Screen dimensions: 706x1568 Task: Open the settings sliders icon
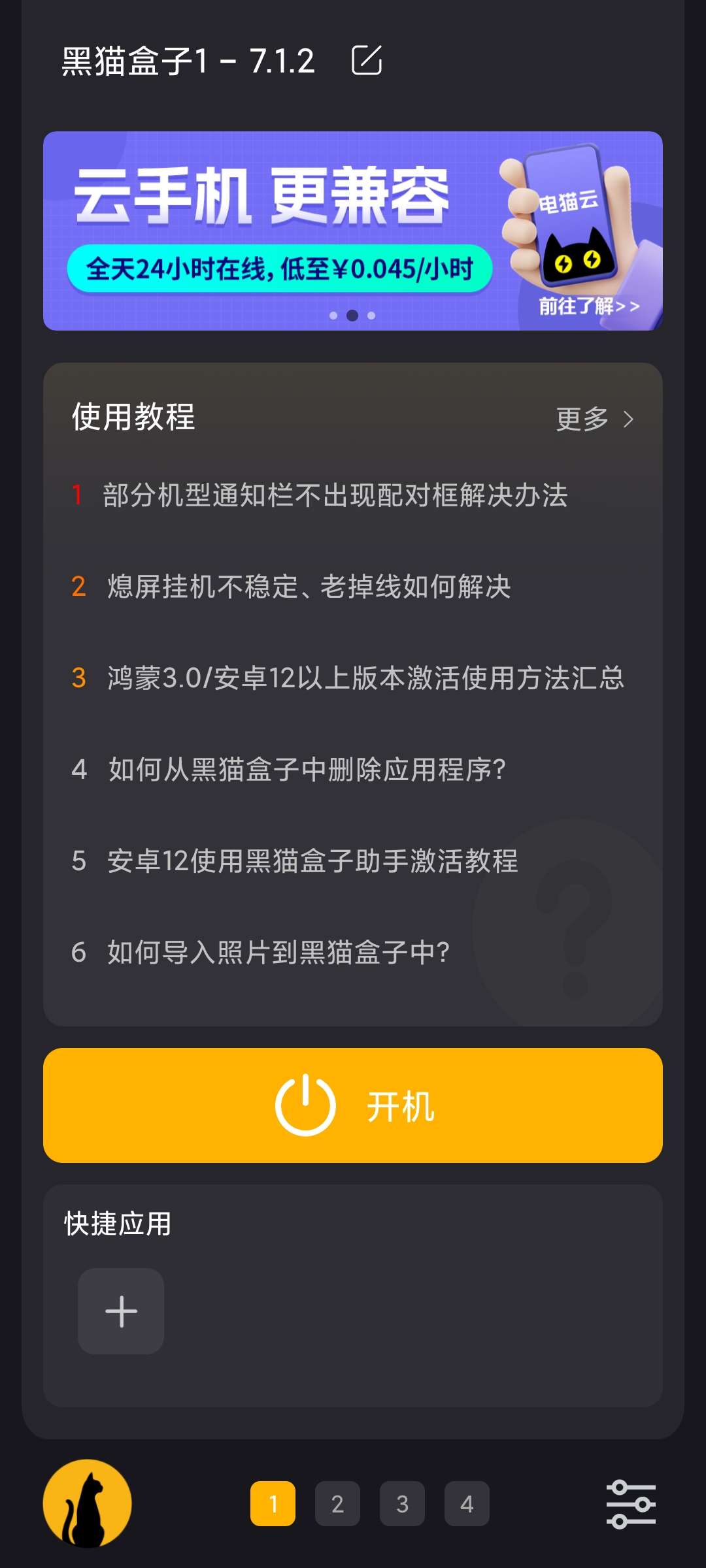631,1503
